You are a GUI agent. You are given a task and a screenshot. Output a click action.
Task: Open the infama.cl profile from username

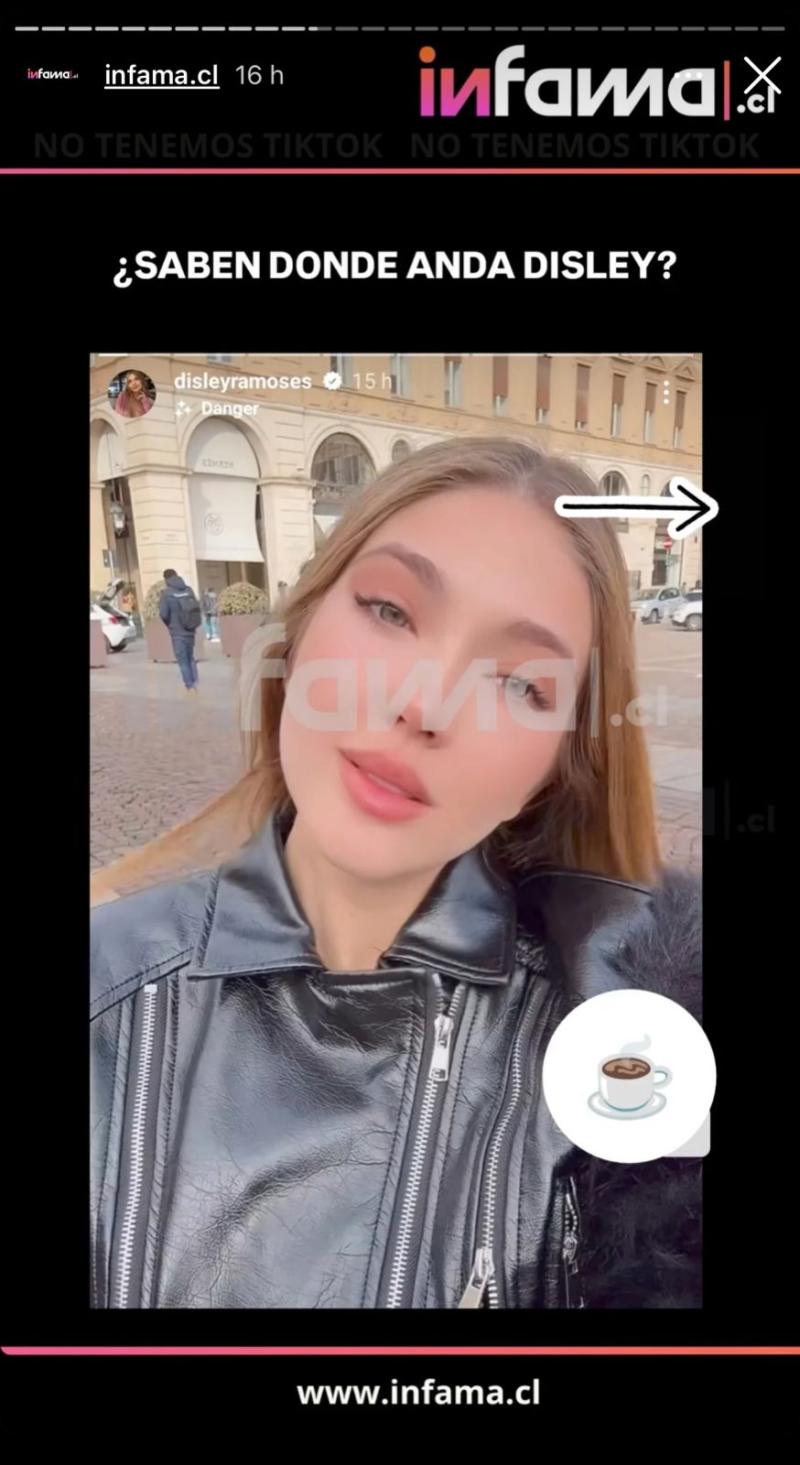(161, 76)
